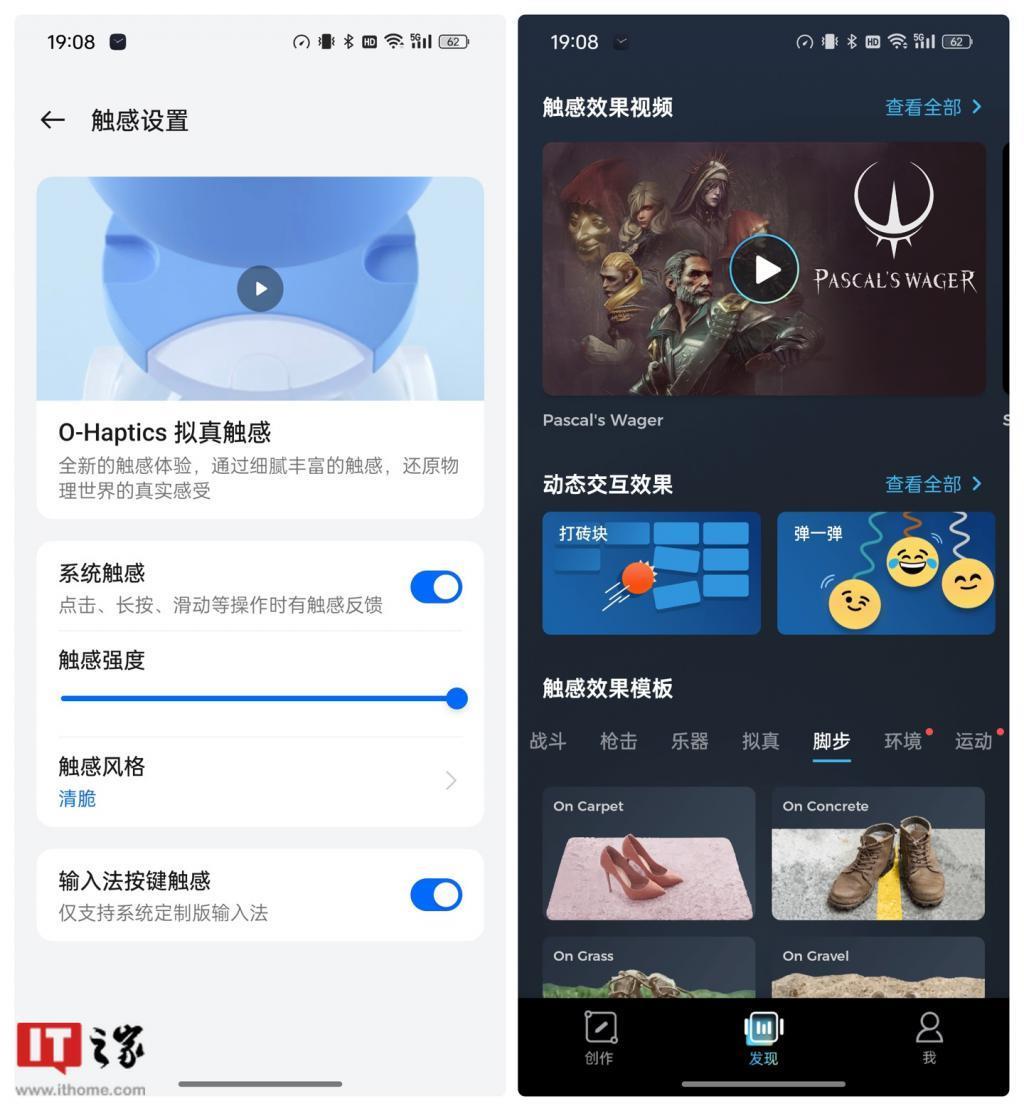Switch to the 乐器 template tab

[x=688, y=741]
